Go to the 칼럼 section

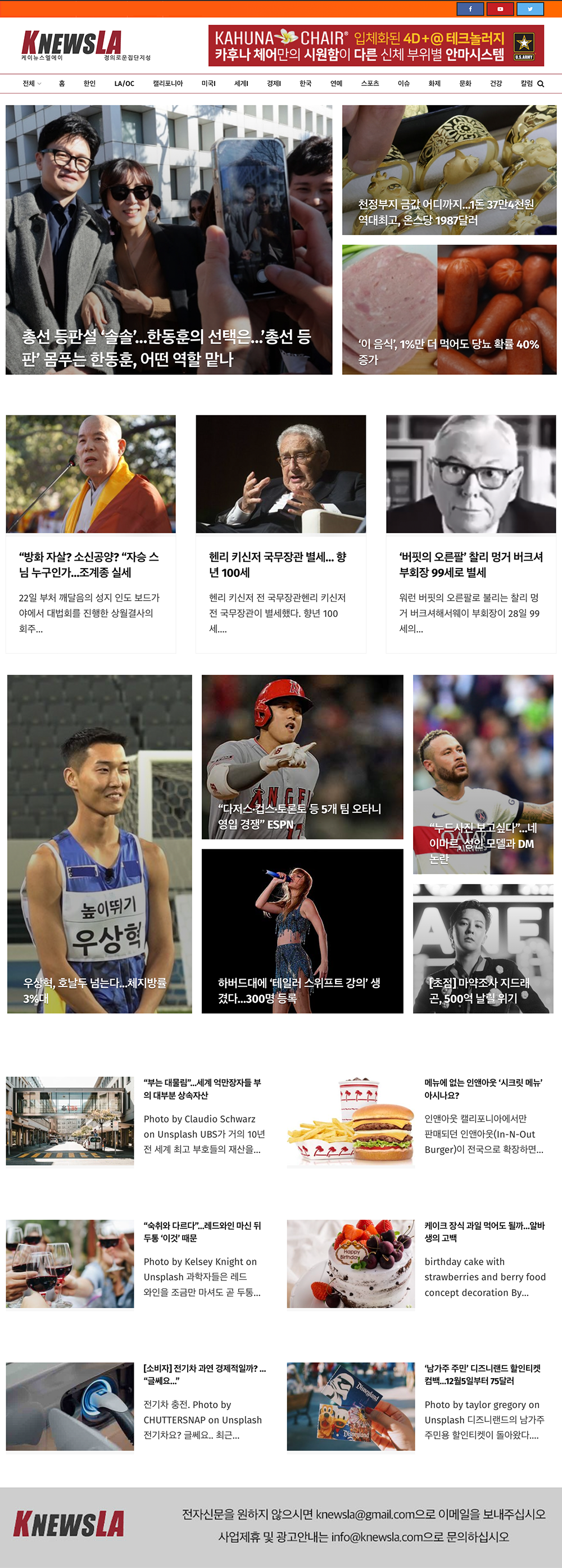pyautogui.click(x=527, y=83)
